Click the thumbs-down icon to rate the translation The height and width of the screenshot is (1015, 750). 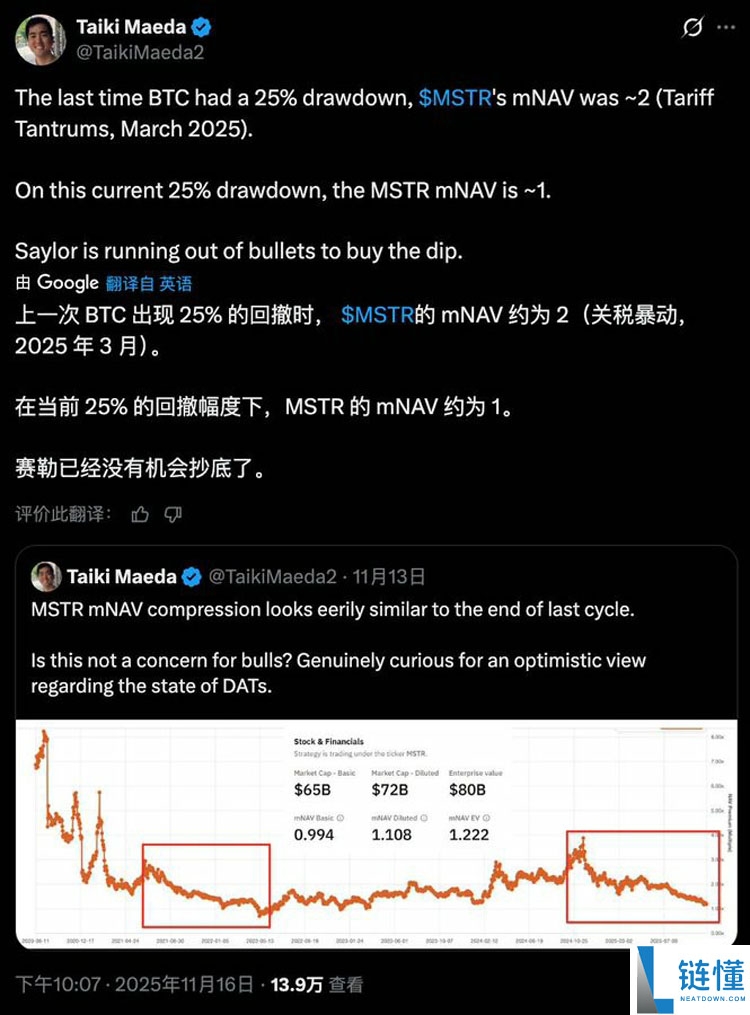(x=172, y=515)
